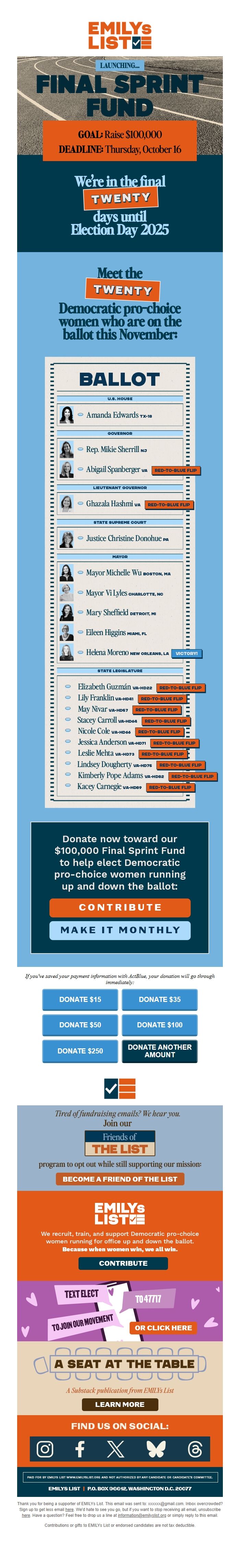The height and width of the screenshot is (1568, 240).
Task: Donate $15 via ActBlue
Action: coord(80,999)
